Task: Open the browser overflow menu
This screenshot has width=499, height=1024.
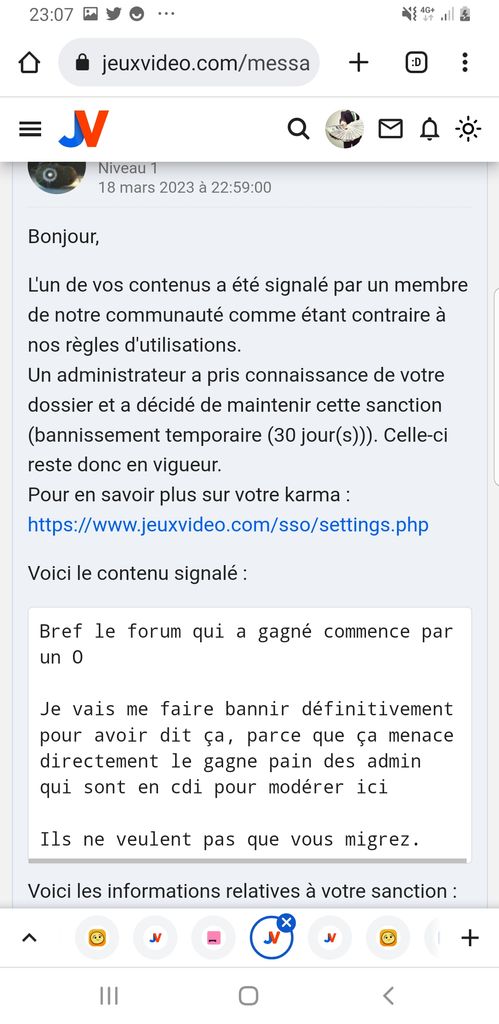Action: (x=465, y=63)
